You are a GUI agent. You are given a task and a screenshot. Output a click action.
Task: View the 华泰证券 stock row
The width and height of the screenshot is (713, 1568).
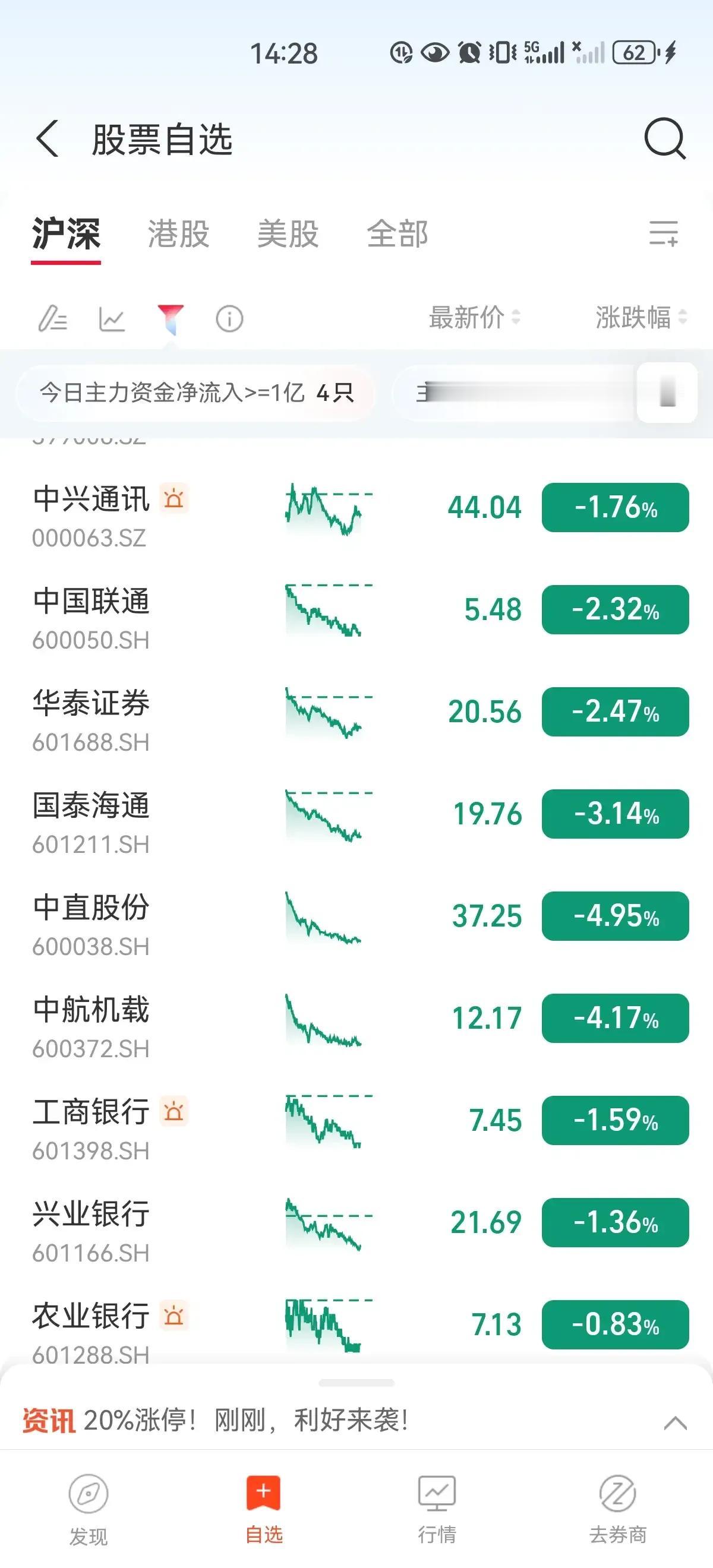[92, 713]
